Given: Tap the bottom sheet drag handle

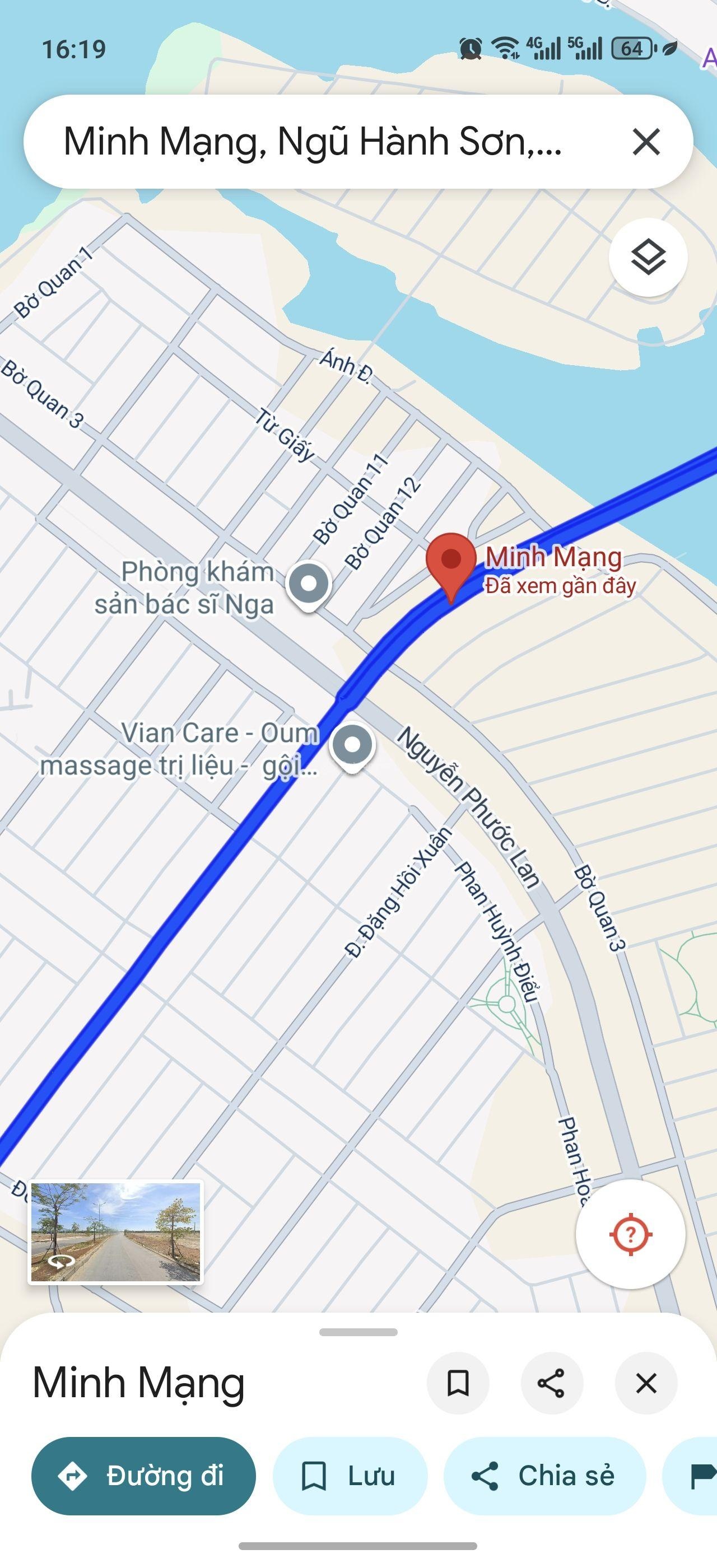Looking at the screenshot, I should [x=358, y=1332].
